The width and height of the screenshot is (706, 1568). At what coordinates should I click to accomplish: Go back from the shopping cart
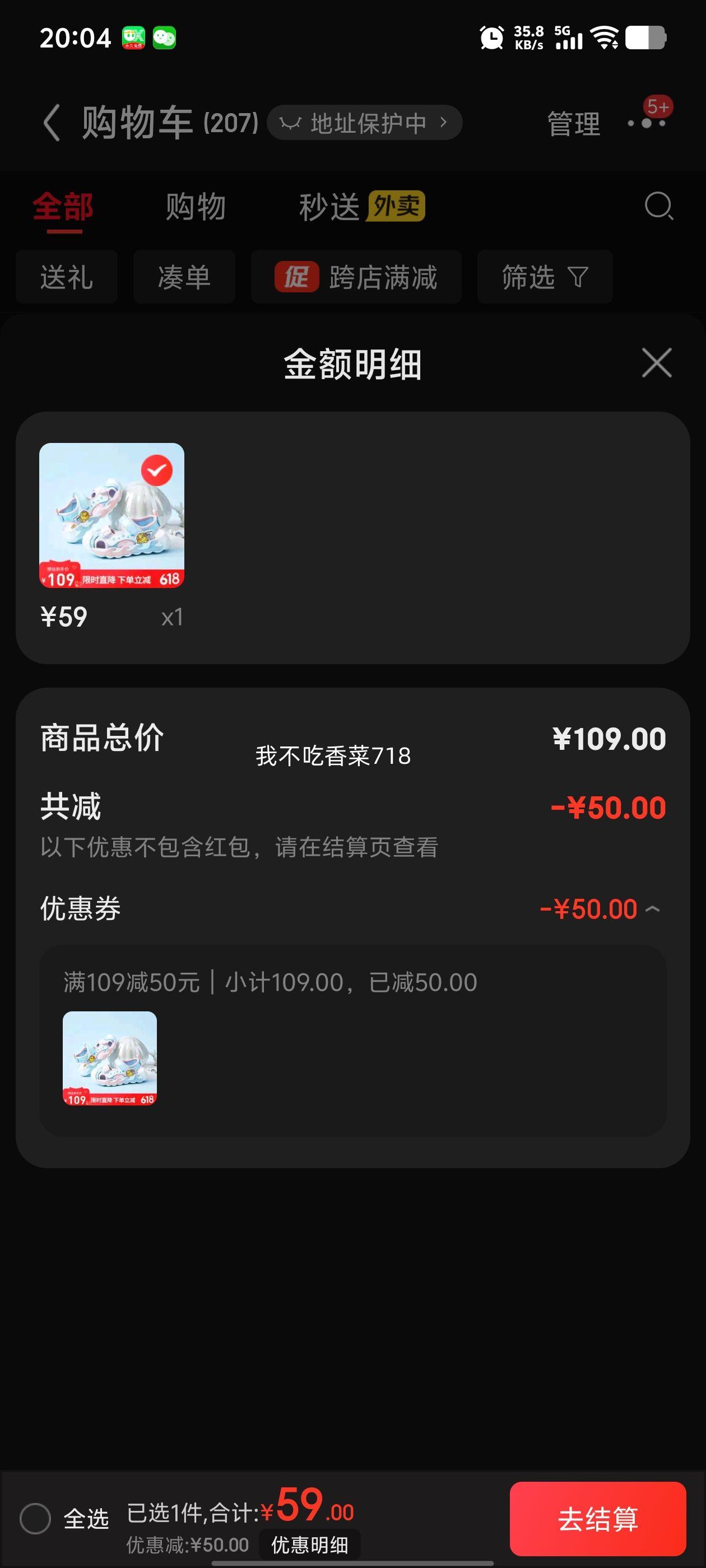click(x=52, y=122)
